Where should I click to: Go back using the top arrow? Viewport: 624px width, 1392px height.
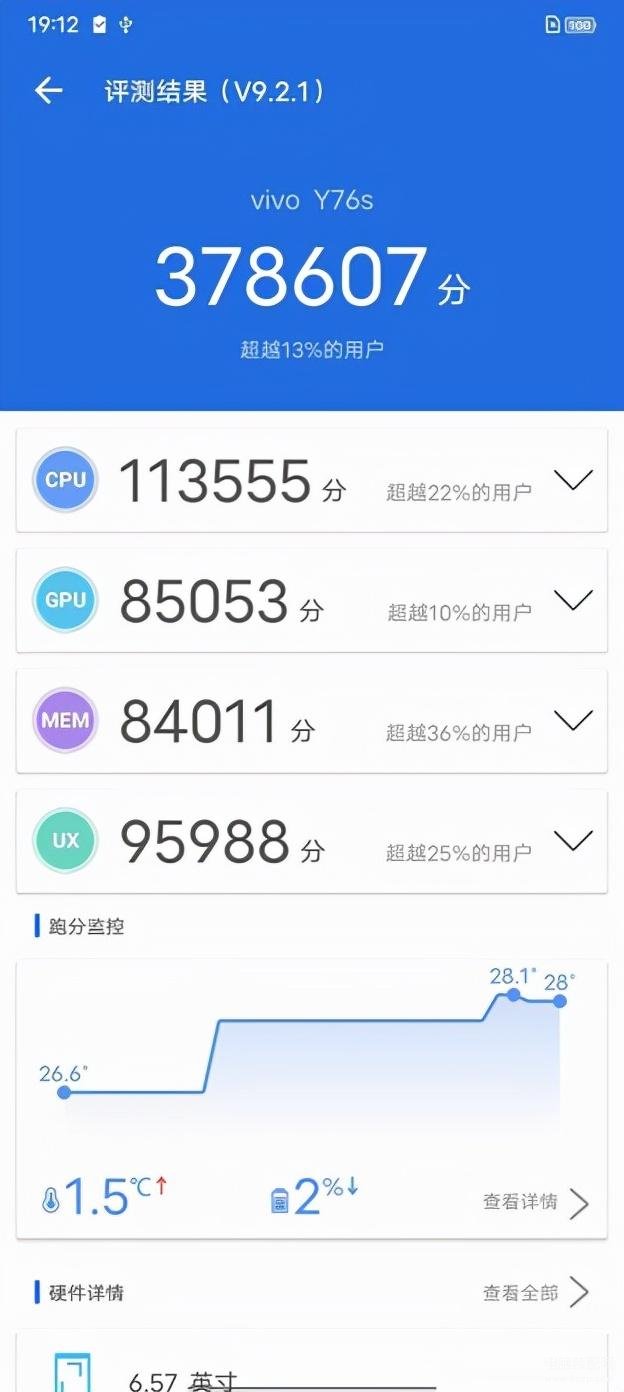(48, 91)
